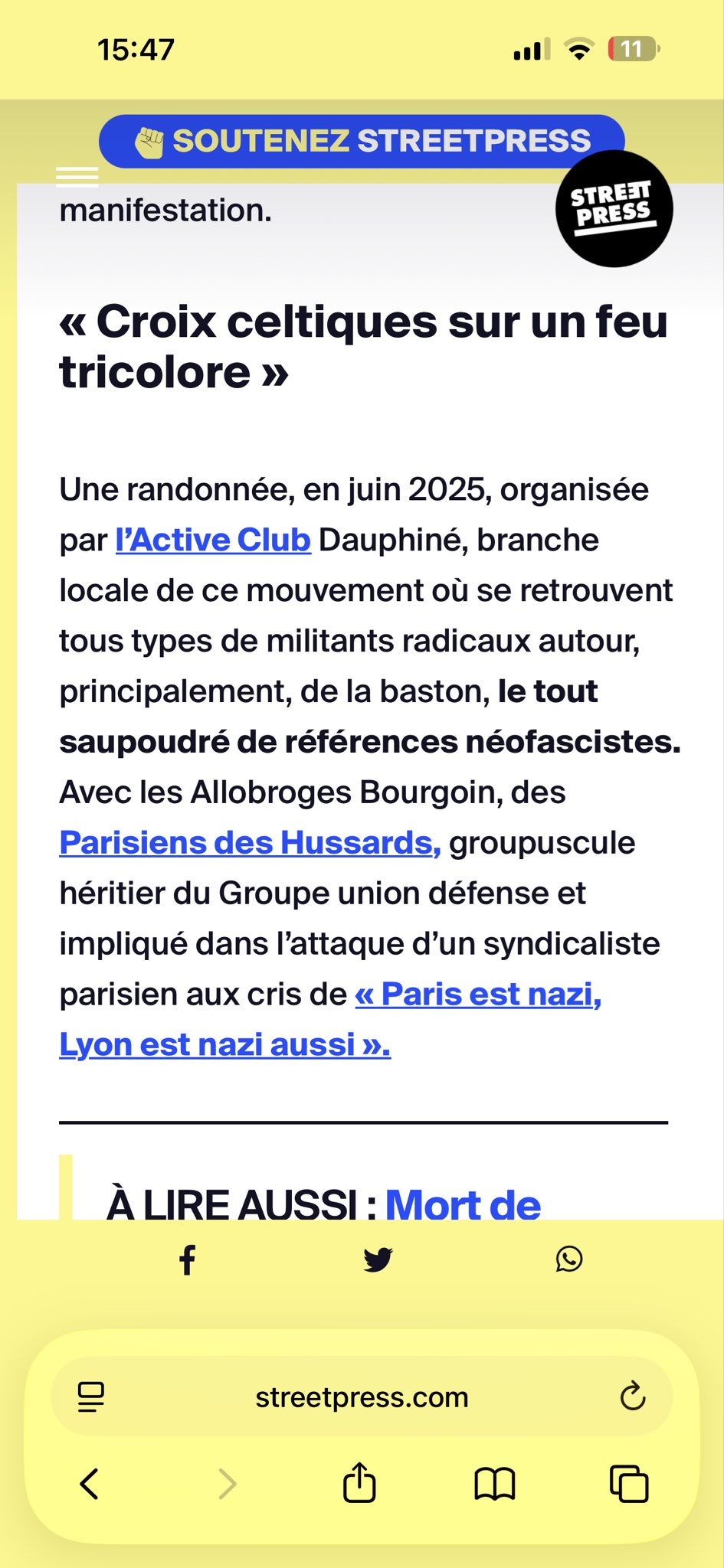Reload the page
The image size is (724, 1568).
pyautogui.click(x=633, y=1397)
